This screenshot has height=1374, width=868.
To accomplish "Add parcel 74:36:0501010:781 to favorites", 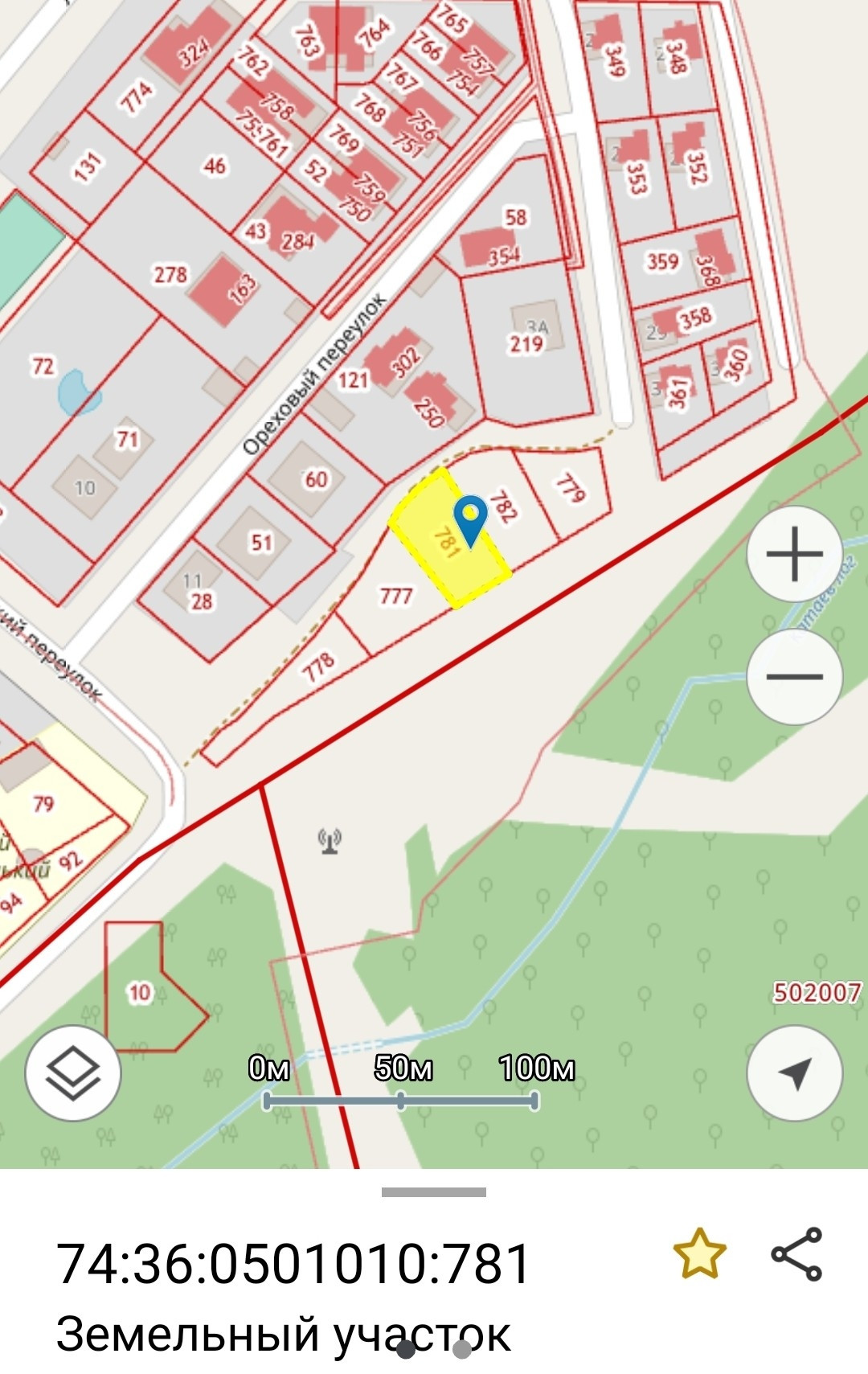I will [699, 1253].
